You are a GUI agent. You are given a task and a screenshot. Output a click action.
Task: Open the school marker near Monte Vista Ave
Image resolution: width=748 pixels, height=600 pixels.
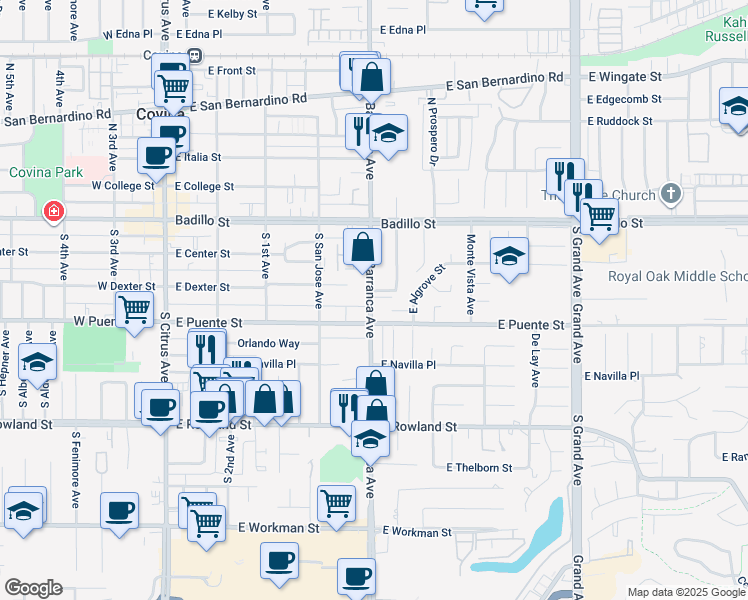pos(509,255)
